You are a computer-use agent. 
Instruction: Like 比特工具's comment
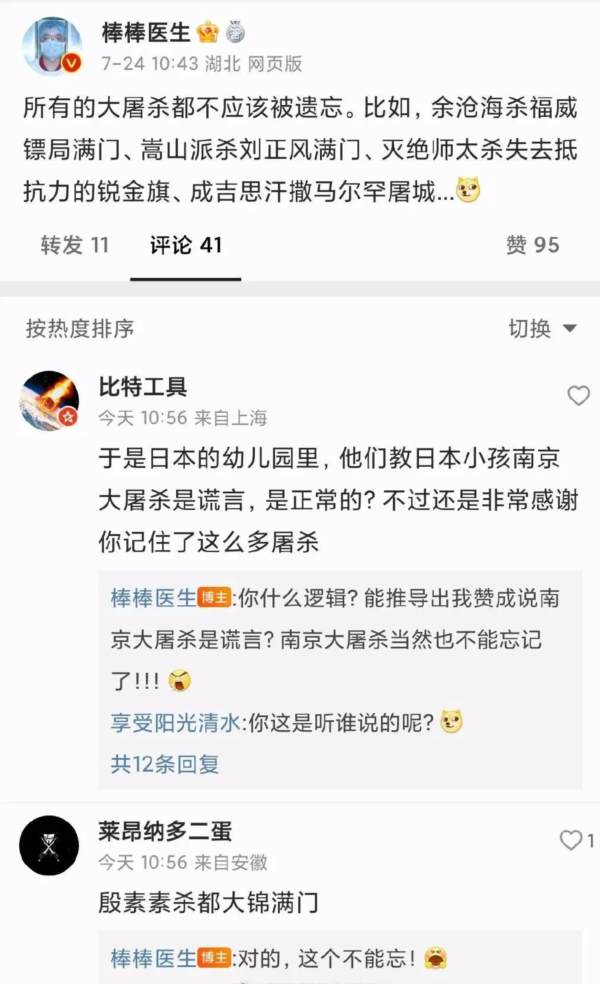click(578, 396)
